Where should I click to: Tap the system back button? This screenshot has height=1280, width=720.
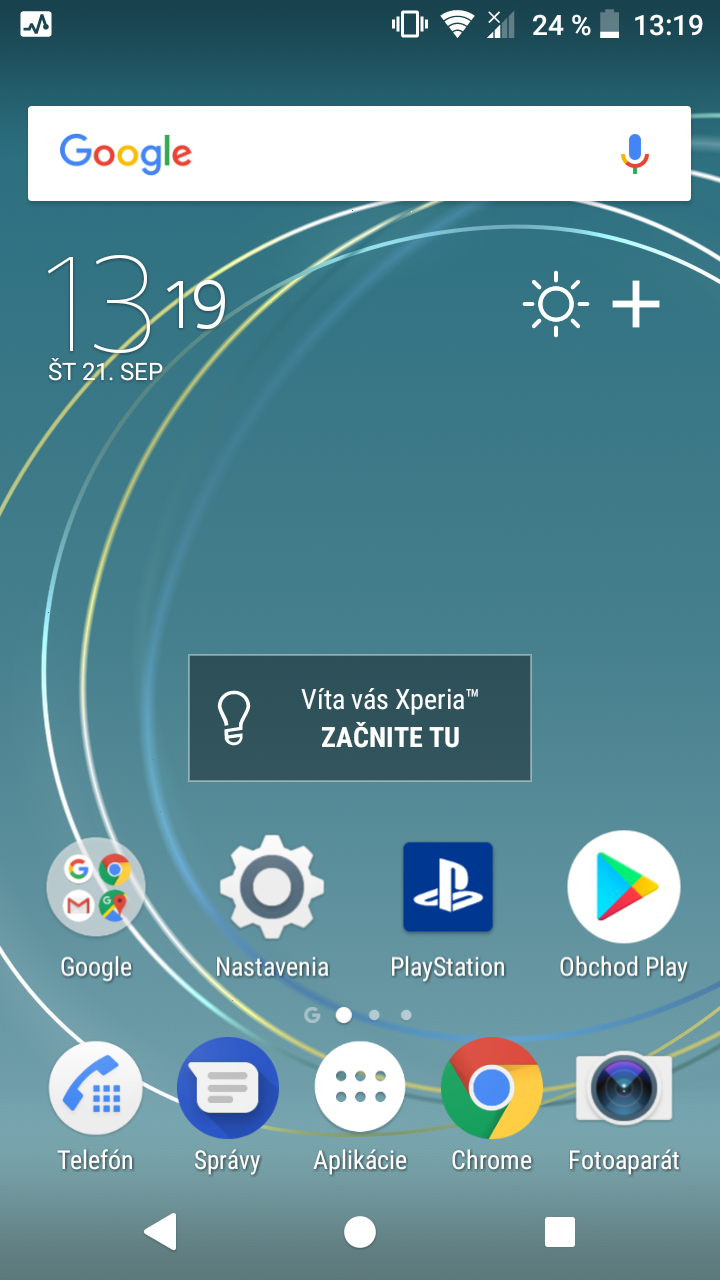tap(160, 1232)
